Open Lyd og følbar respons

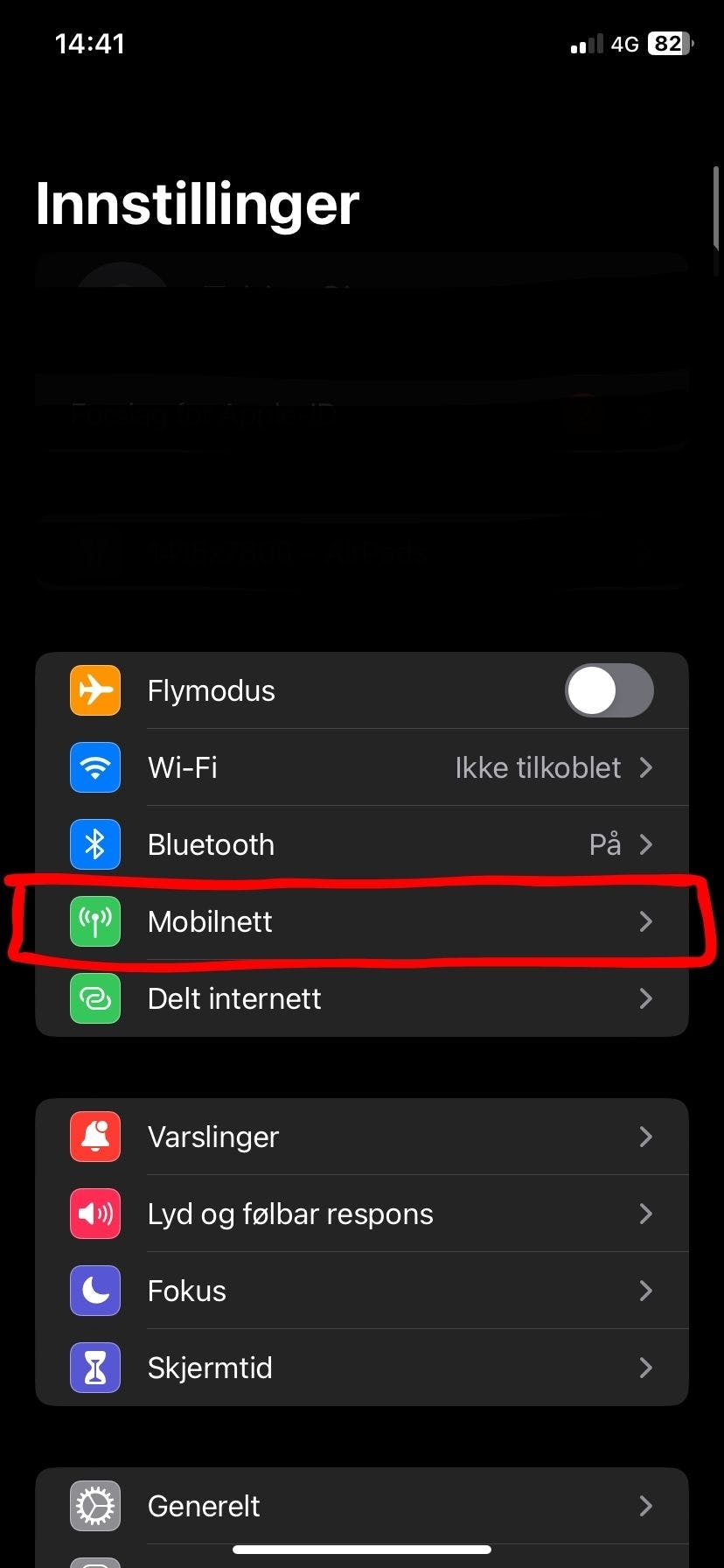click(x=362, y=1214)
